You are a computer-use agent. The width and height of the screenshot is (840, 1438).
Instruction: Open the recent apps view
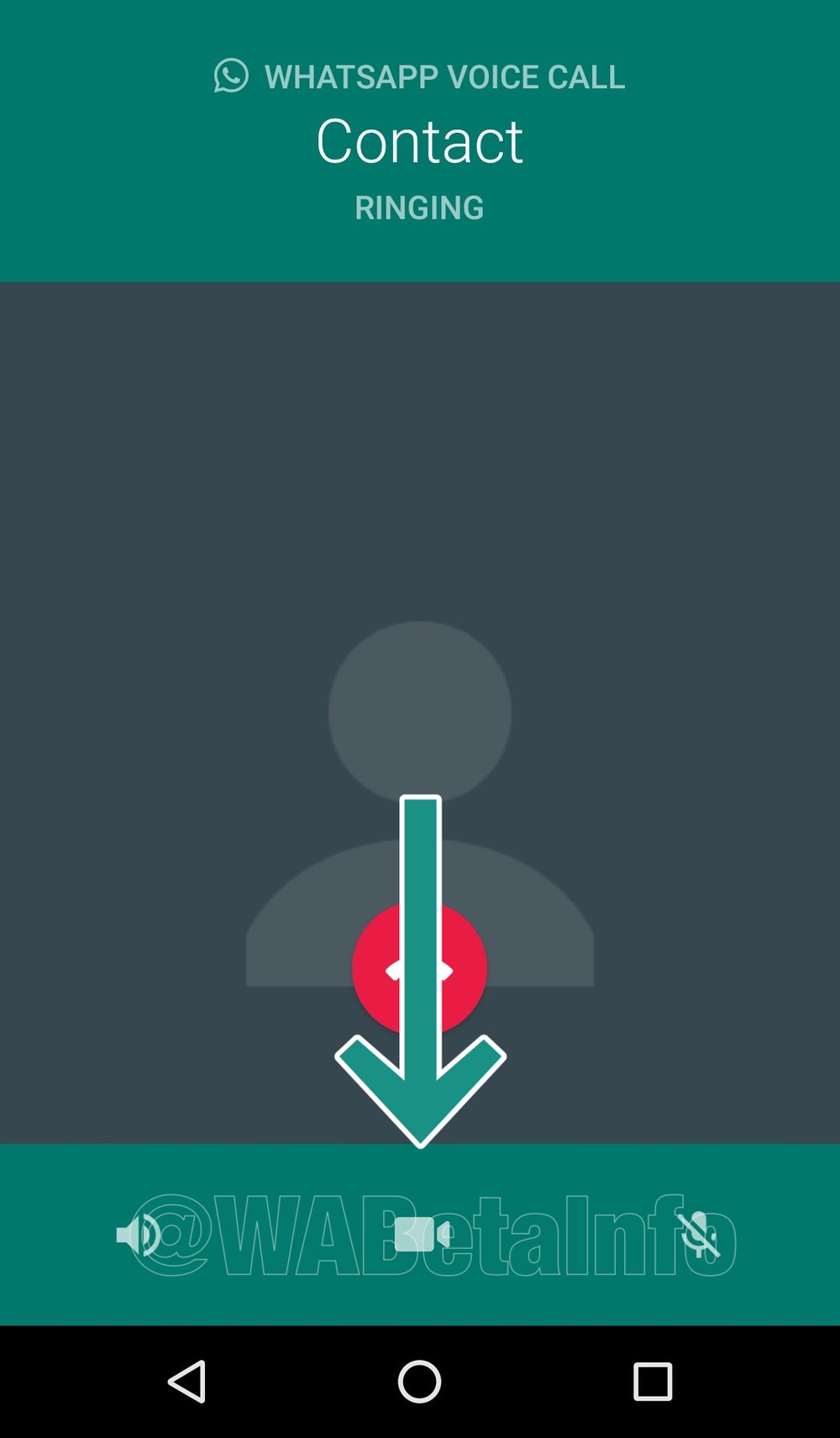[653, 1382]
